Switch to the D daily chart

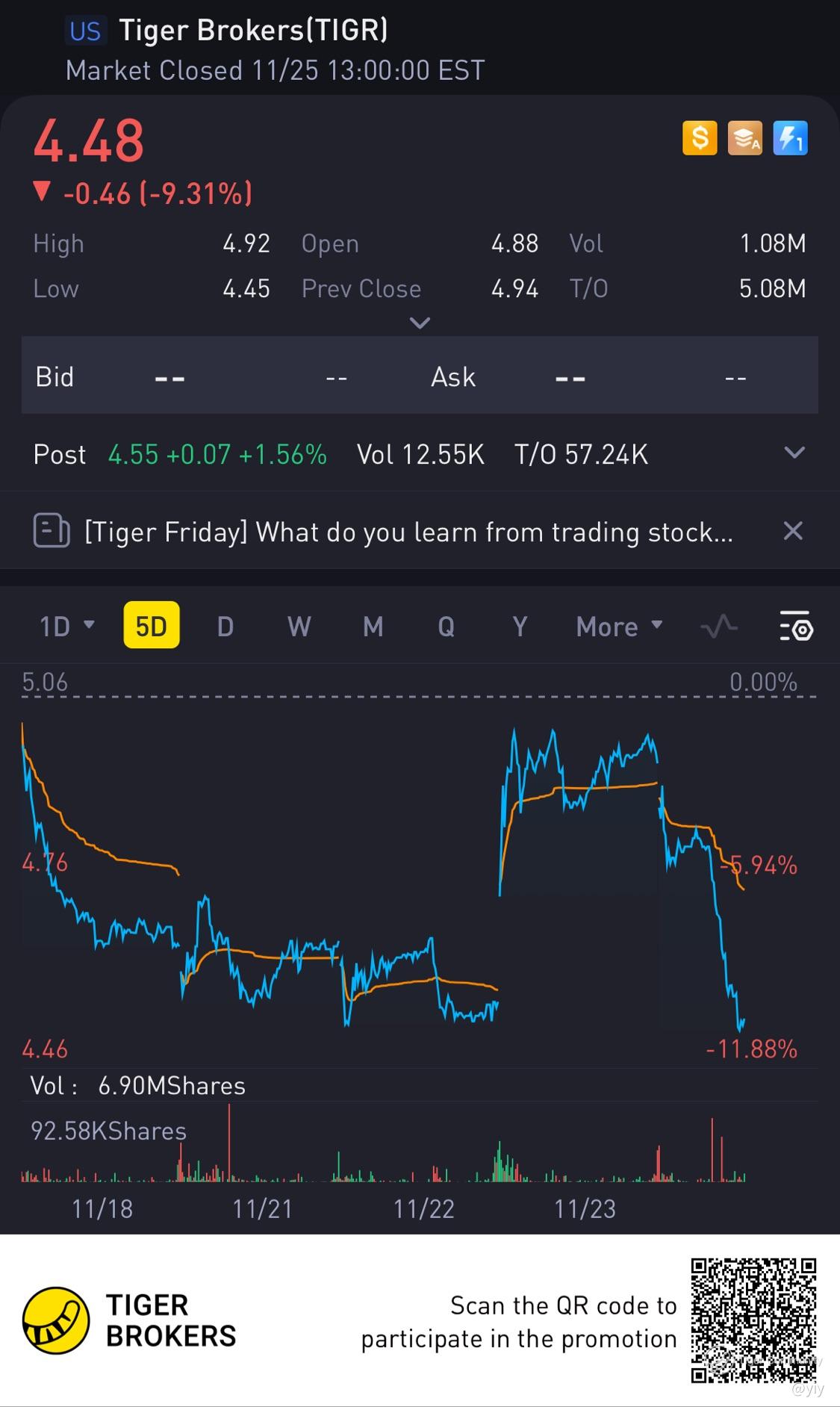tap(225, 626)
